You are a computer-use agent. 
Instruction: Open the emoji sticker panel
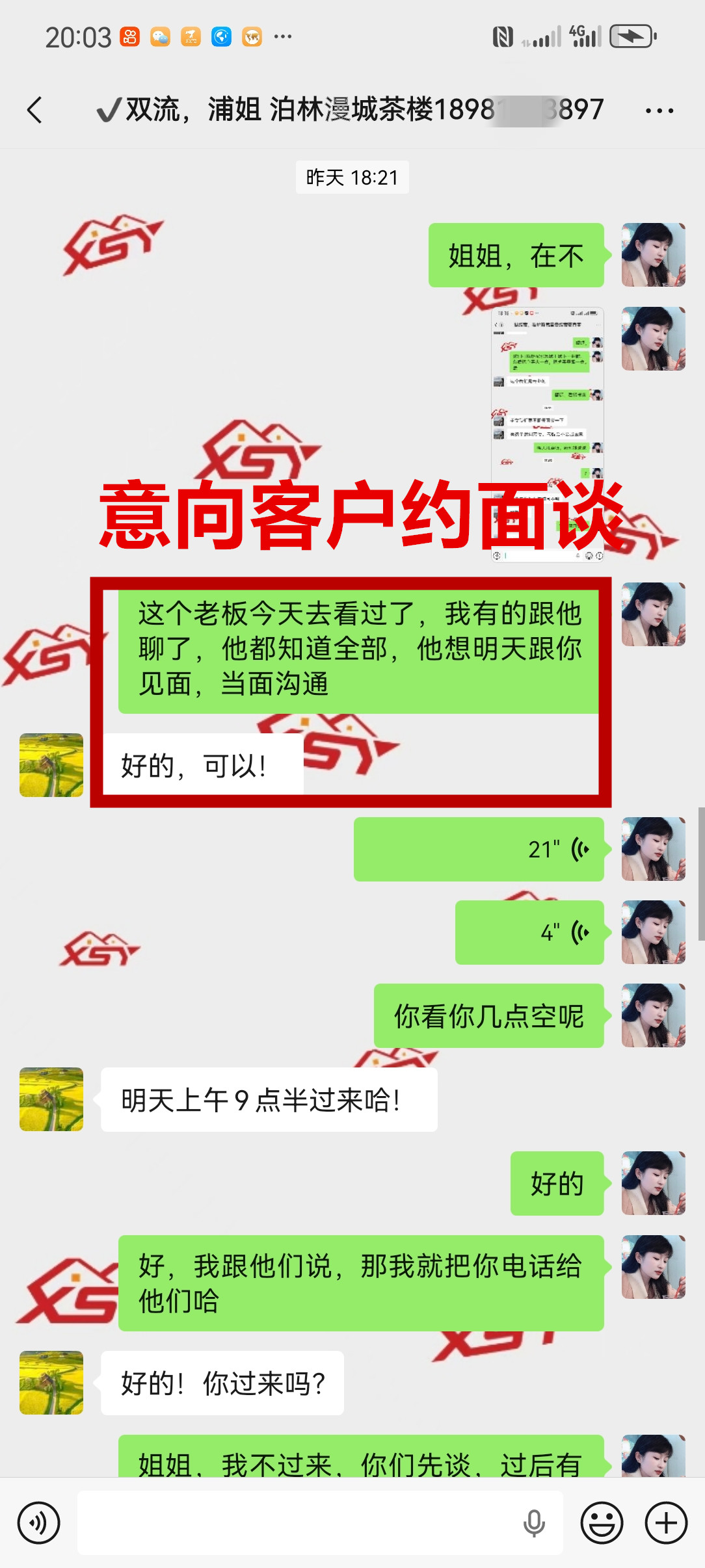click(602, 1522)
